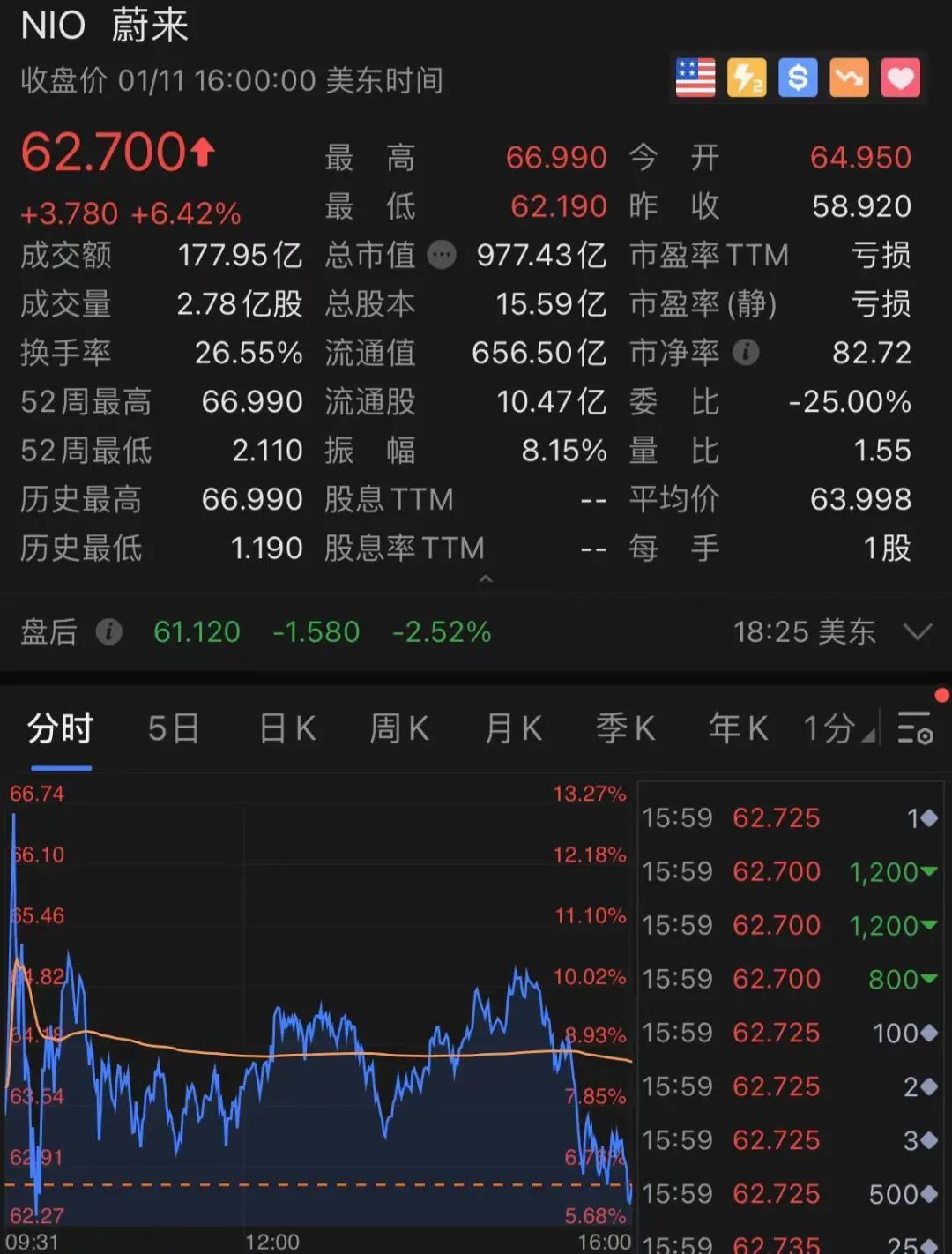Switch to the 年K yearly chart

[x=738, y=729]
